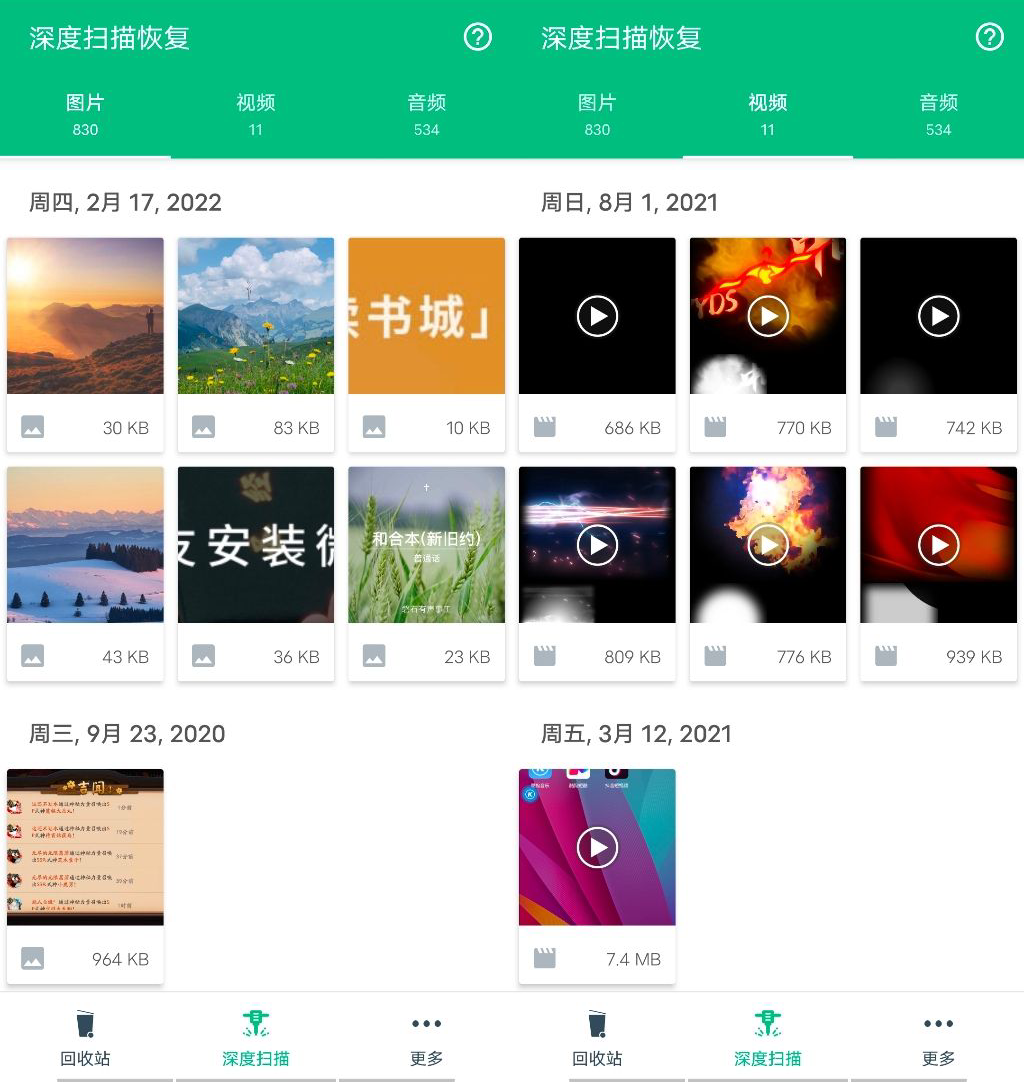Open the 83 KB flower meadow image
Screen dimensions: 1024x1082
[256, 316]
